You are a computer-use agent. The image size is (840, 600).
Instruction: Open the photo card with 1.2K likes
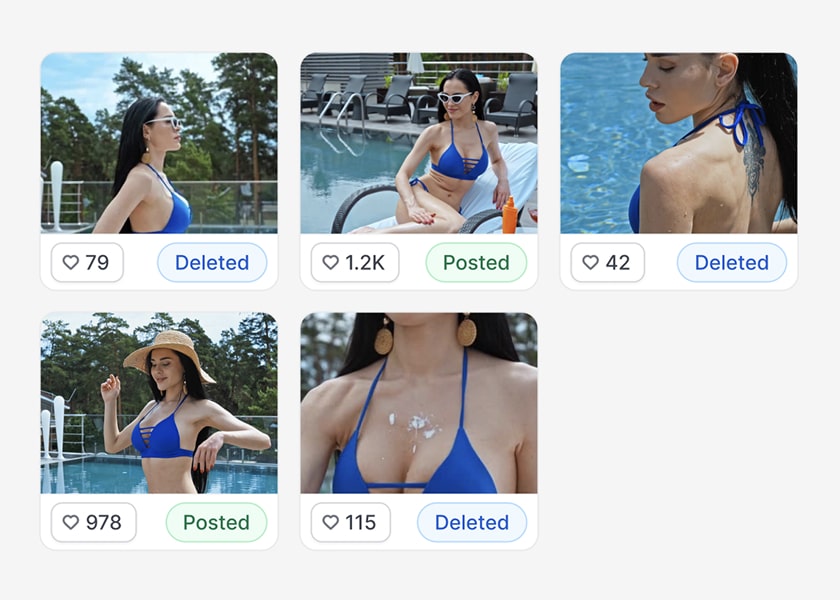(419, 143)
